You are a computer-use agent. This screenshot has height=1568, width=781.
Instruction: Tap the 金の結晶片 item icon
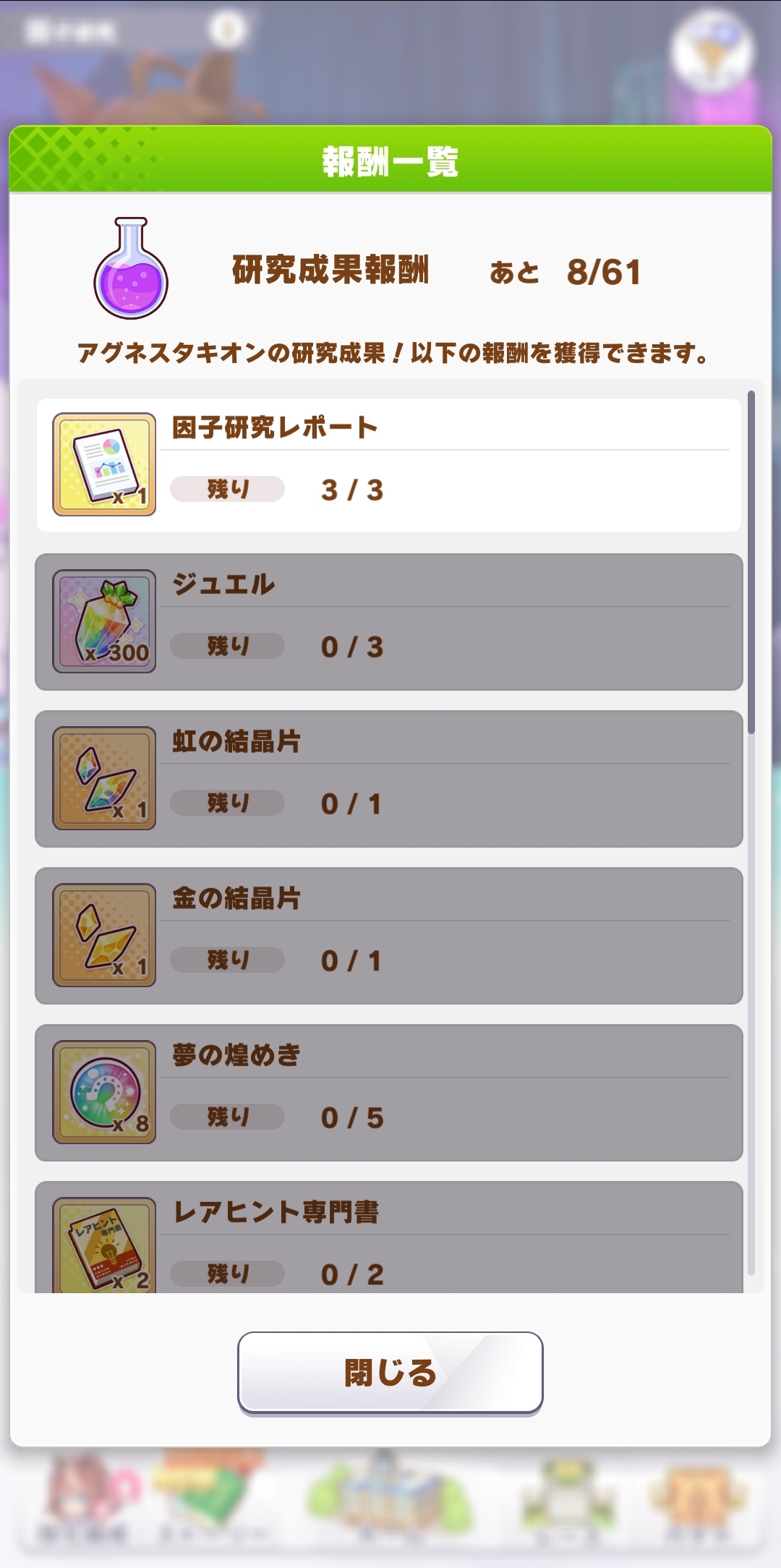pyautogui.click(x=104, y=935)
